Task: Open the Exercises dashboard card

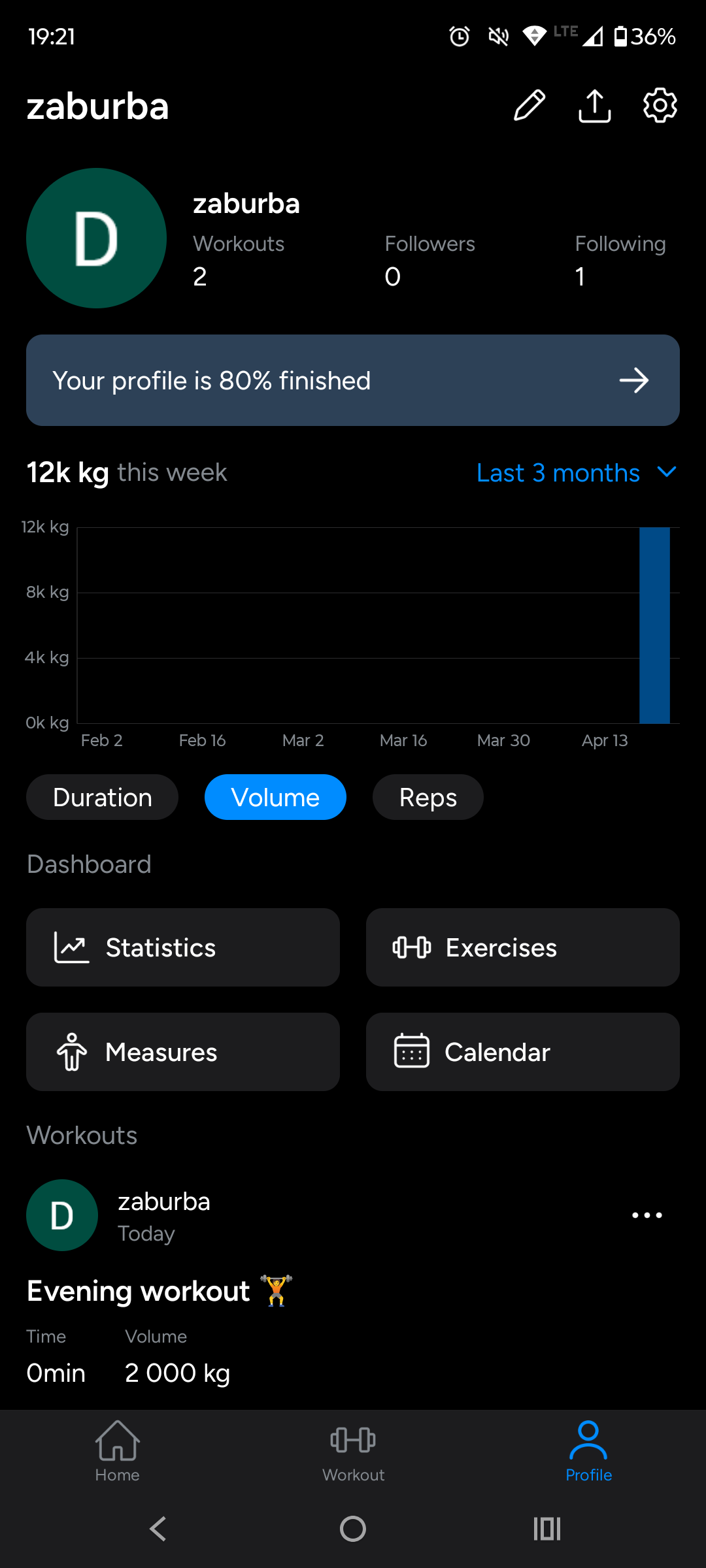Action: tap(523, 947)
